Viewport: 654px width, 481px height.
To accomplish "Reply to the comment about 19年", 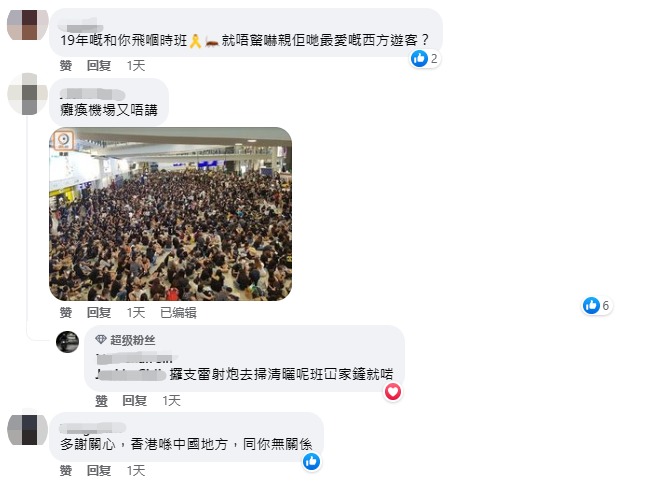I will [x=99, y=65].
